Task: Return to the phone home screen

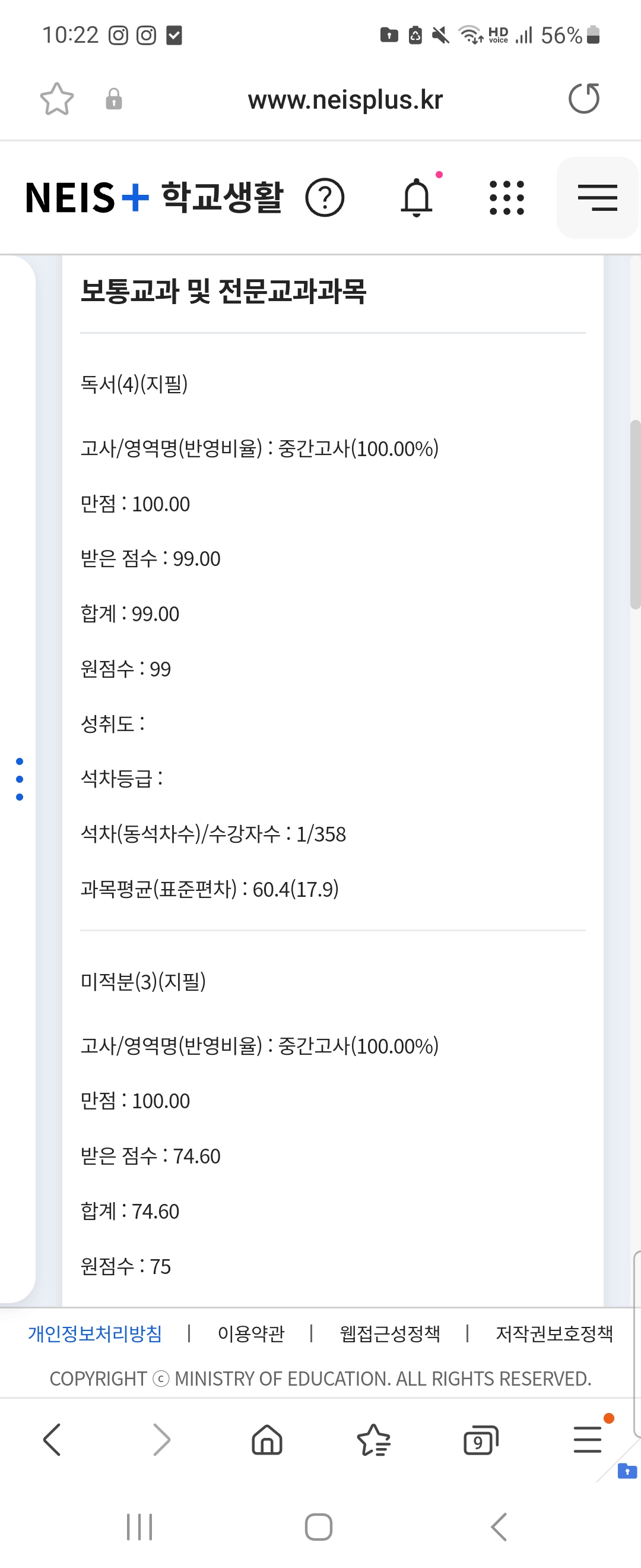Action: pyautogui.click(x=319, y=1526)
